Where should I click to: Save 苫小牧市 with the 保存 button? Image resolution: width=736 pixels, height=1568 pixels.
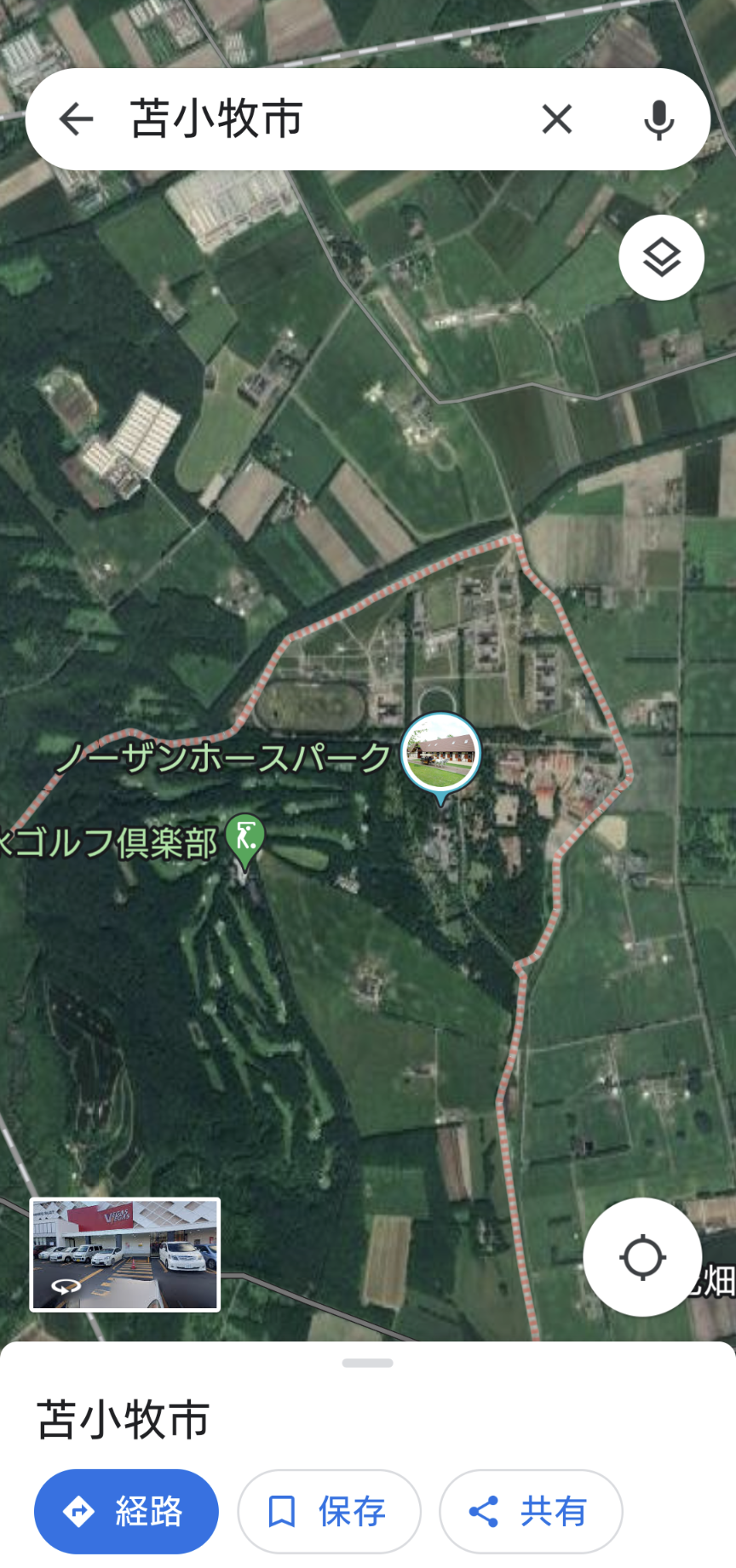(329, 1511)
